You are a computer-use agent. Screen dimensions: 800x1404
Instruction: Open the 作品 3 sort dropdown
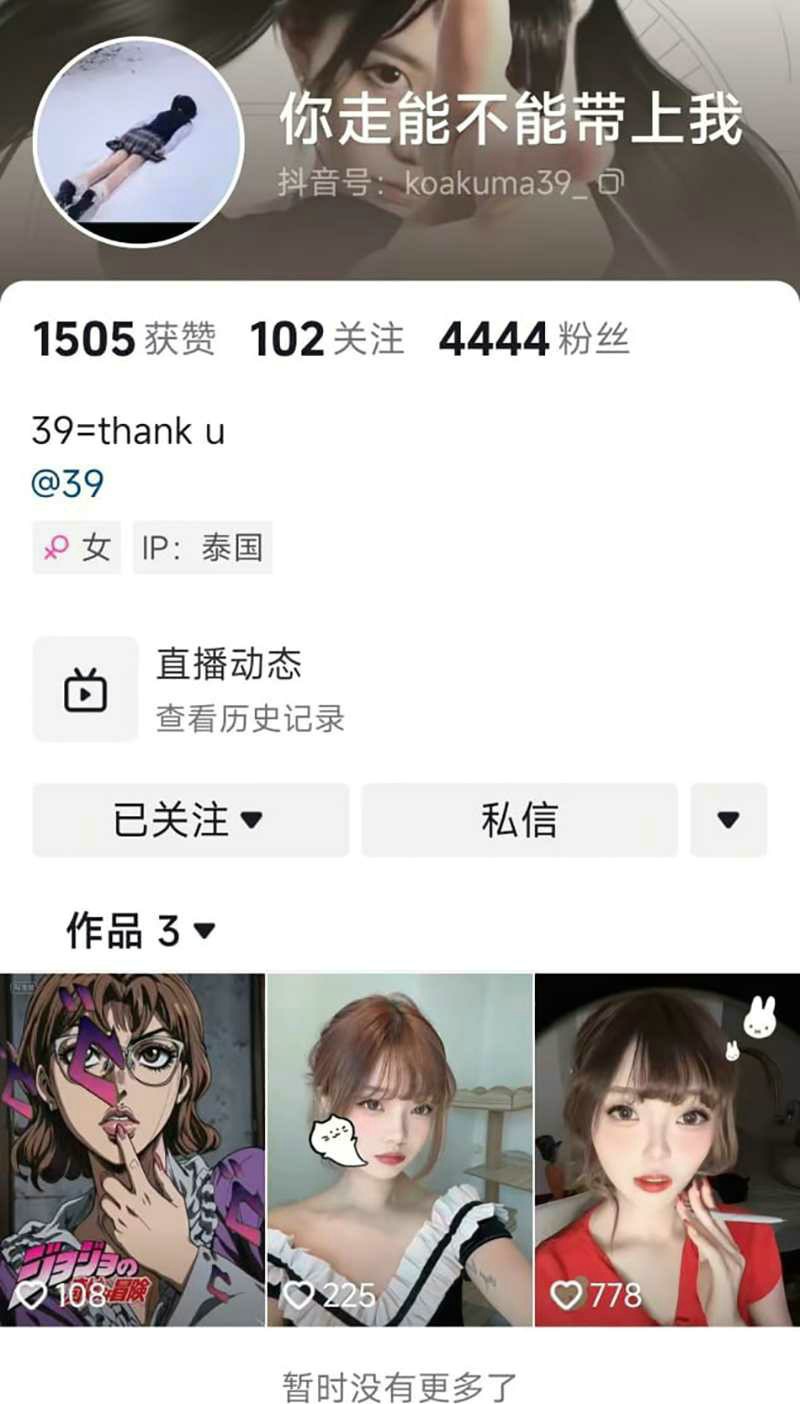pos(141,931)
